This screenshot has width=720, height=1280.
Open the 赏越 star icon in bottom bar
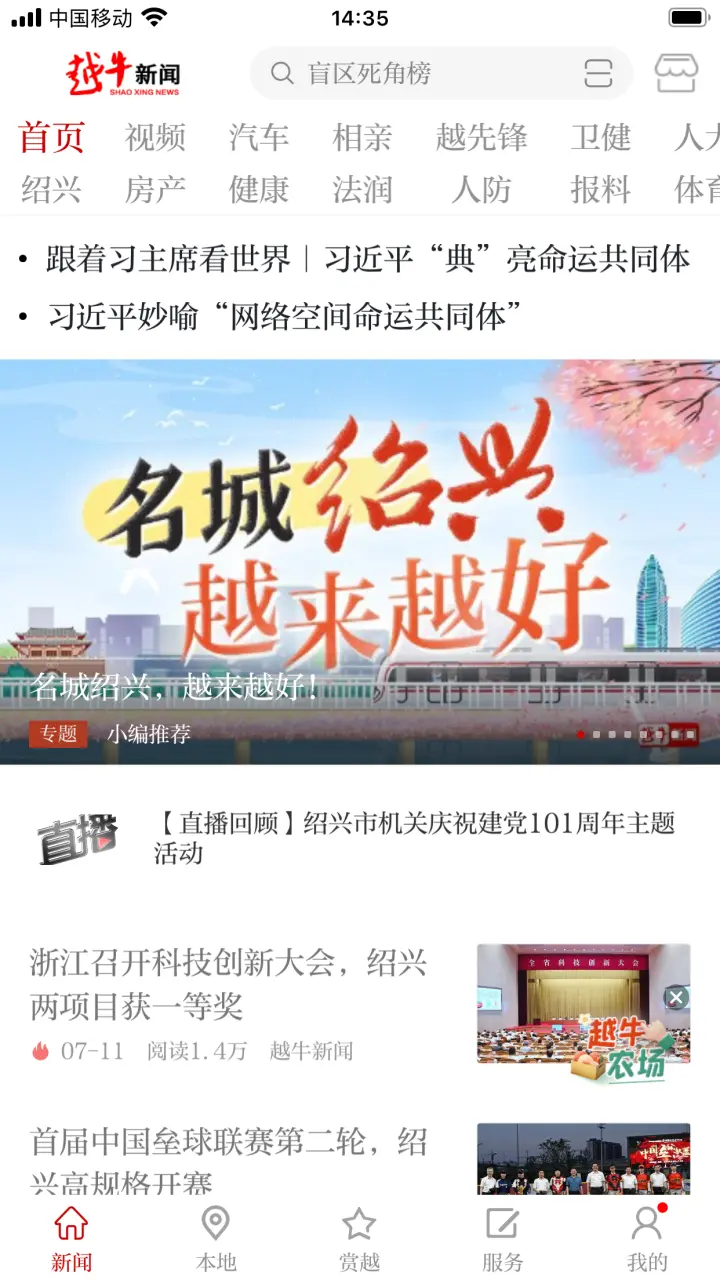pos(358,1230)
